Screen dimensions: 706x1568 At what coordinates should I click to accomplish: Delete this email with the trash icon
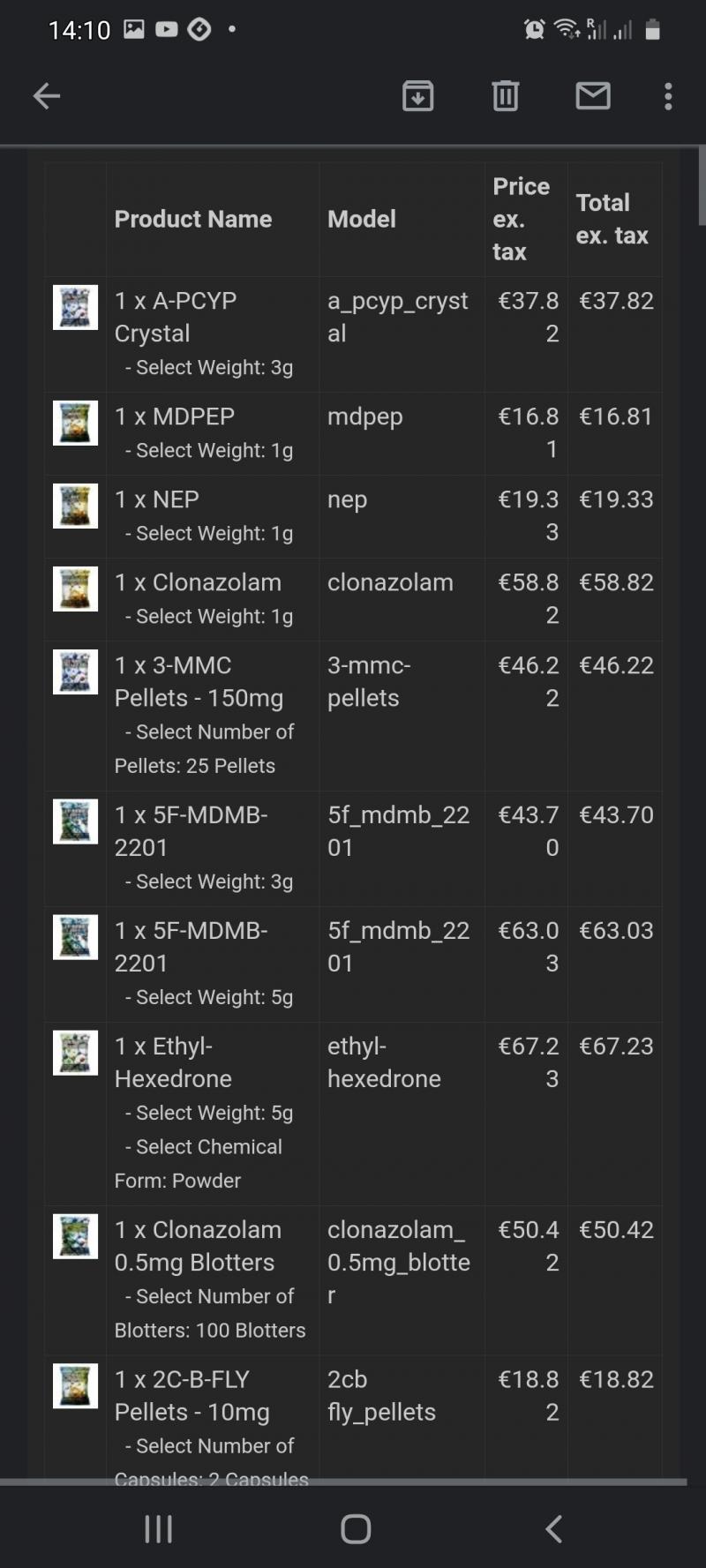point(505,95)
